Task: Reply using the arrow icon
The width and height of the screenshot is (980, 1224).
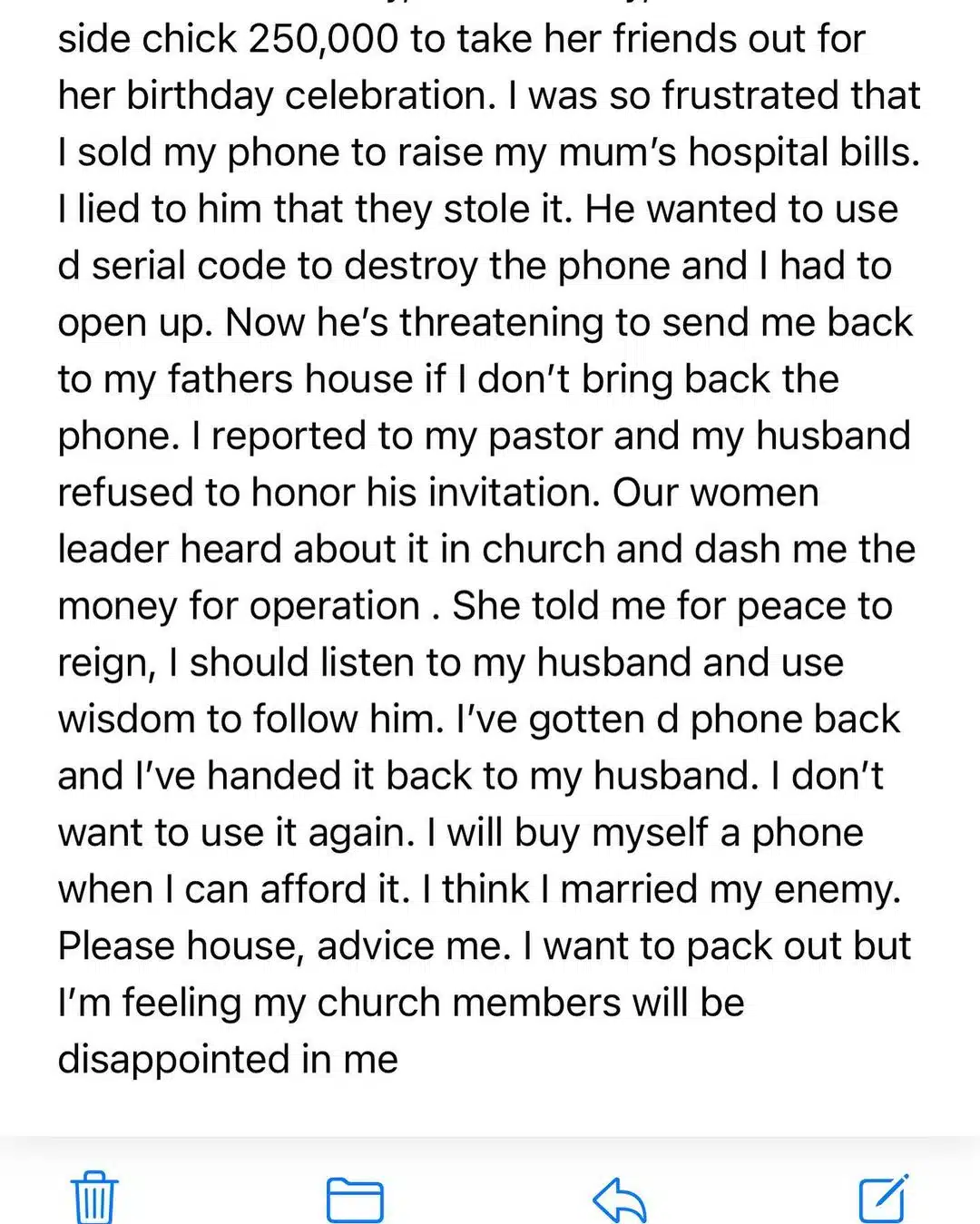Action: click(619, 1200)
